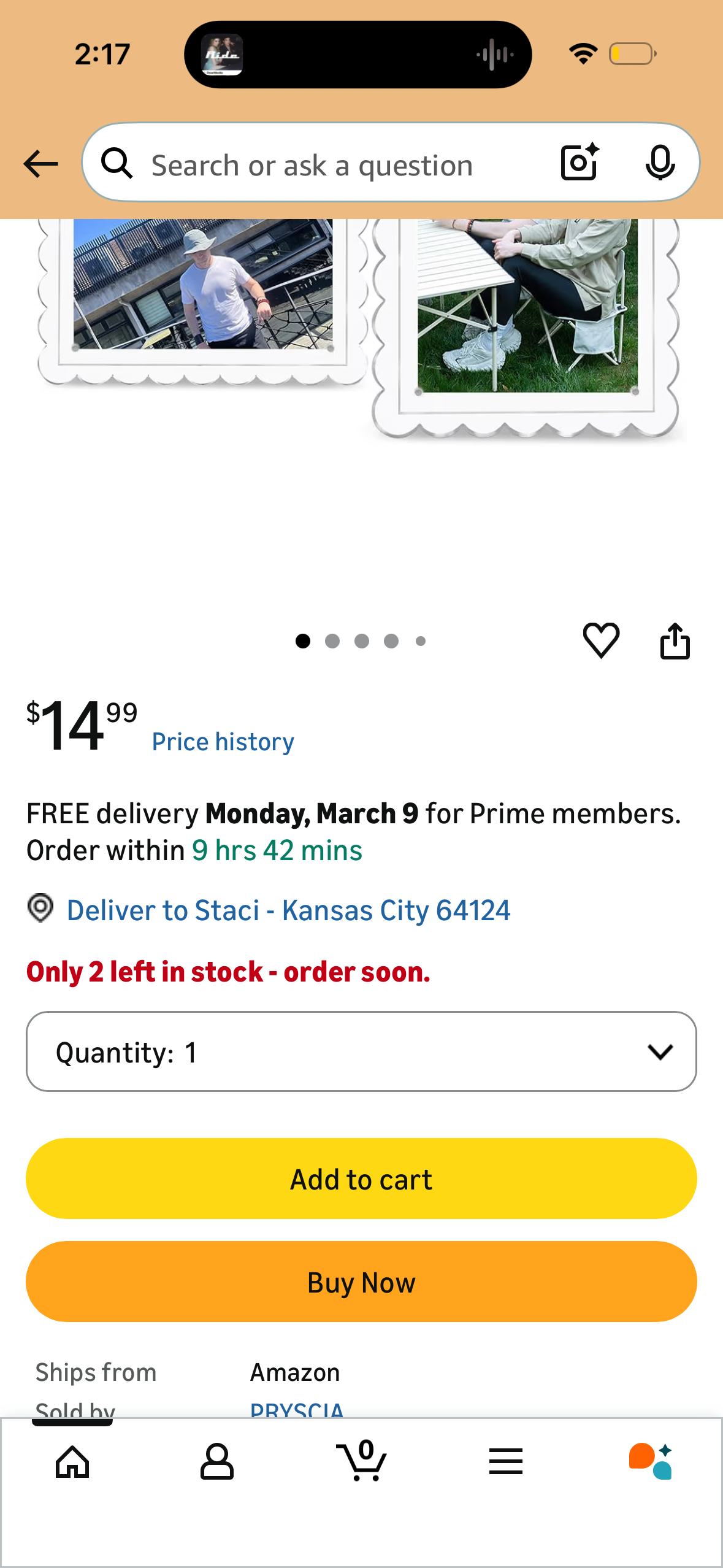Add item to wish list with heart
This screenshot has height=1568, width=723.
601,640
